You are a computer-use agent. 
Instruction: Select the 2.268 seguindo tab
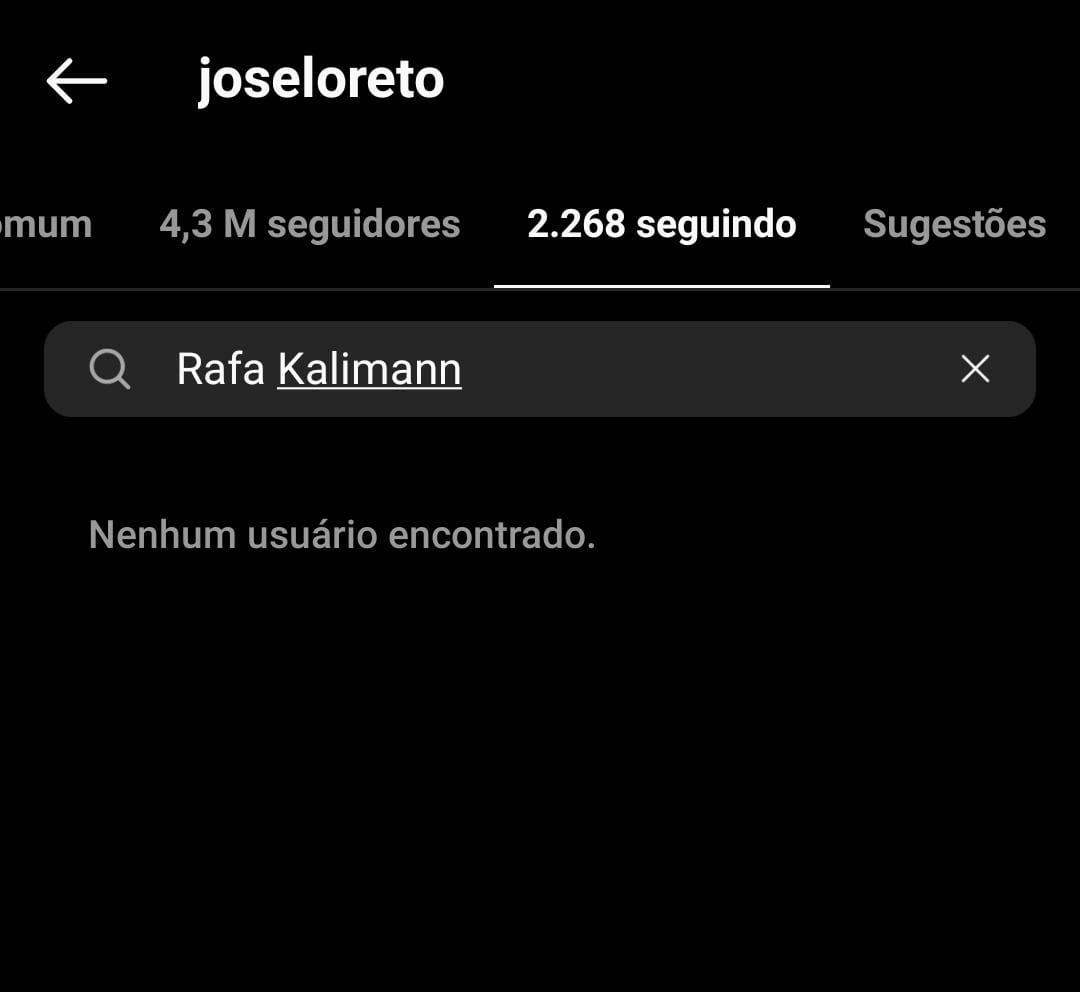pos(661,224)
